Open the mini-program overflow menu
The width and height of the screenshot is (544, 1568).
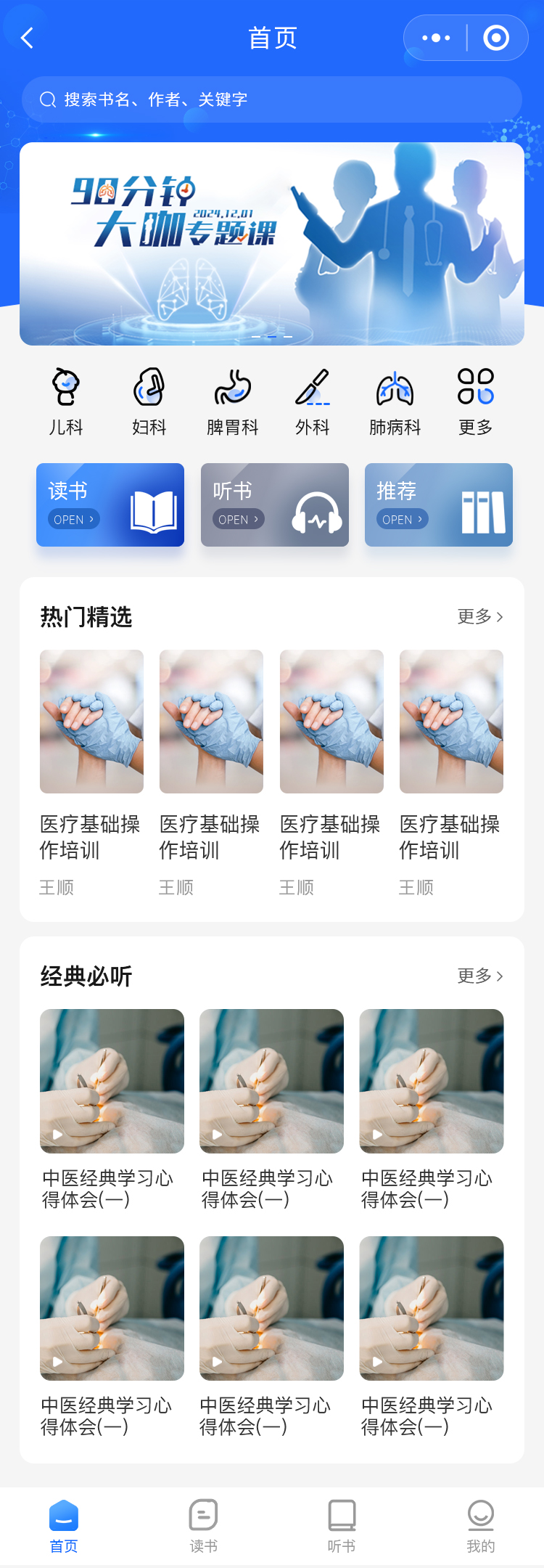[x=436, y=38]
